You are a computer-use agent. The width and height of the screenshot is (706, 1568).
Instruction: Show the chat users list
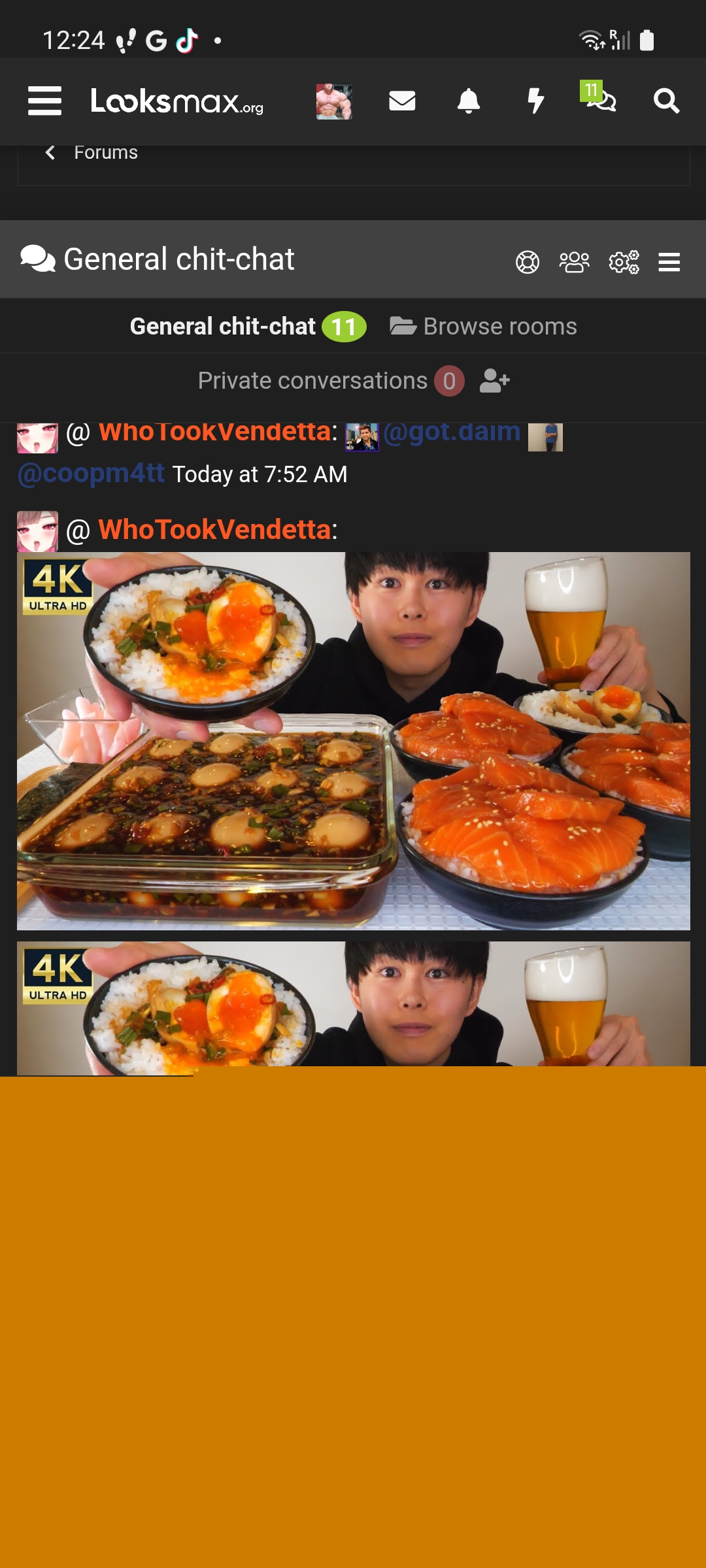574,262
